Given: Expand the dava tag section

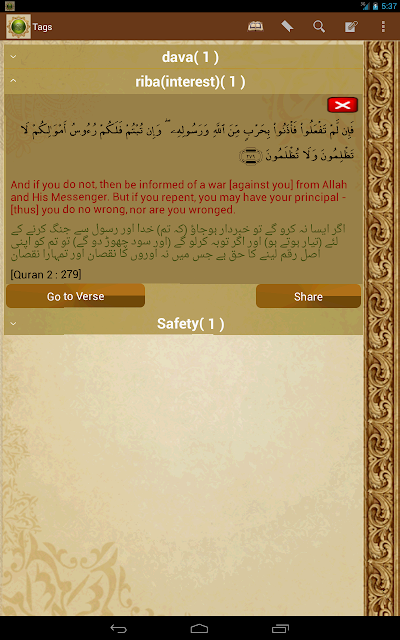Looking at the screenshot, I should pos(183,57).
